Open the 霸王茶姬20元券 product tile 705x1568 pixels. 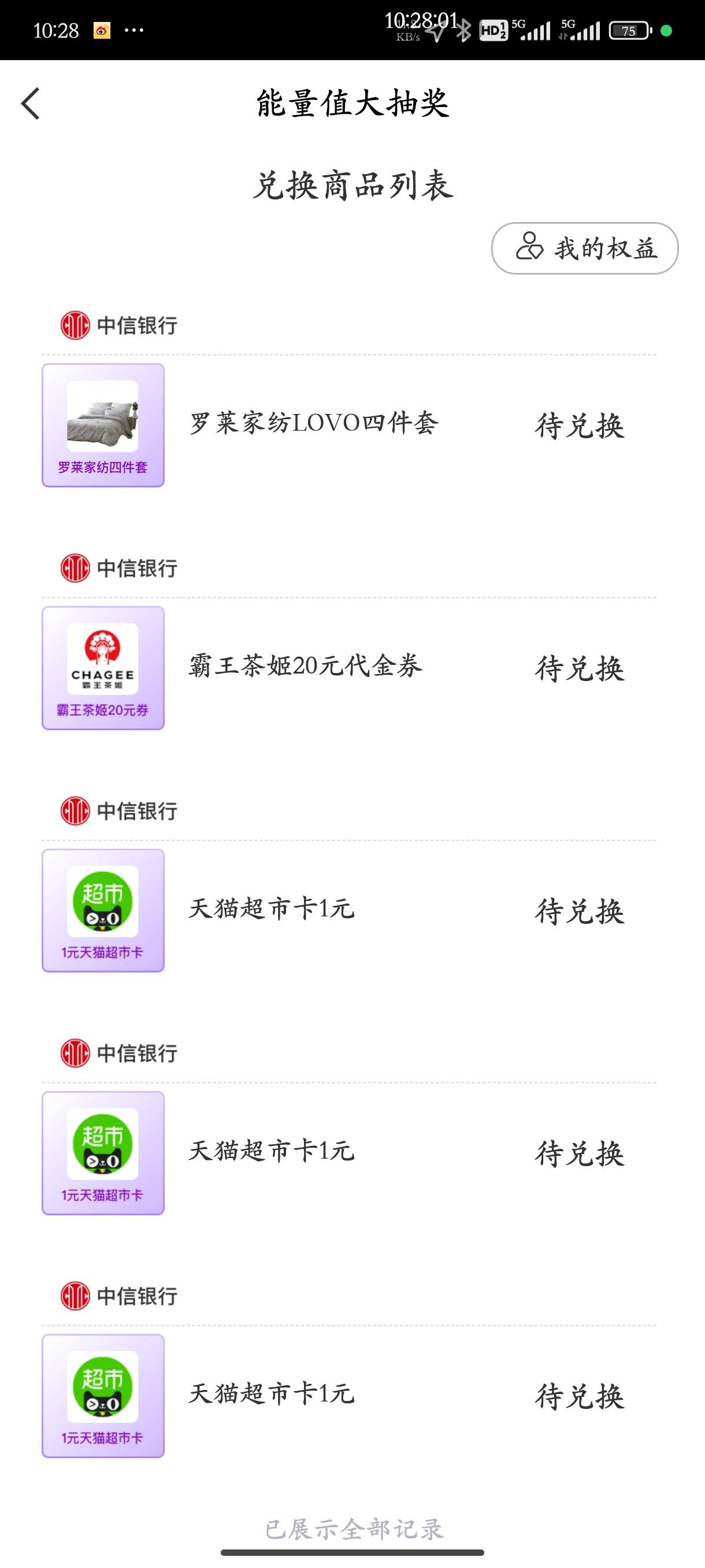coord(103,668)
